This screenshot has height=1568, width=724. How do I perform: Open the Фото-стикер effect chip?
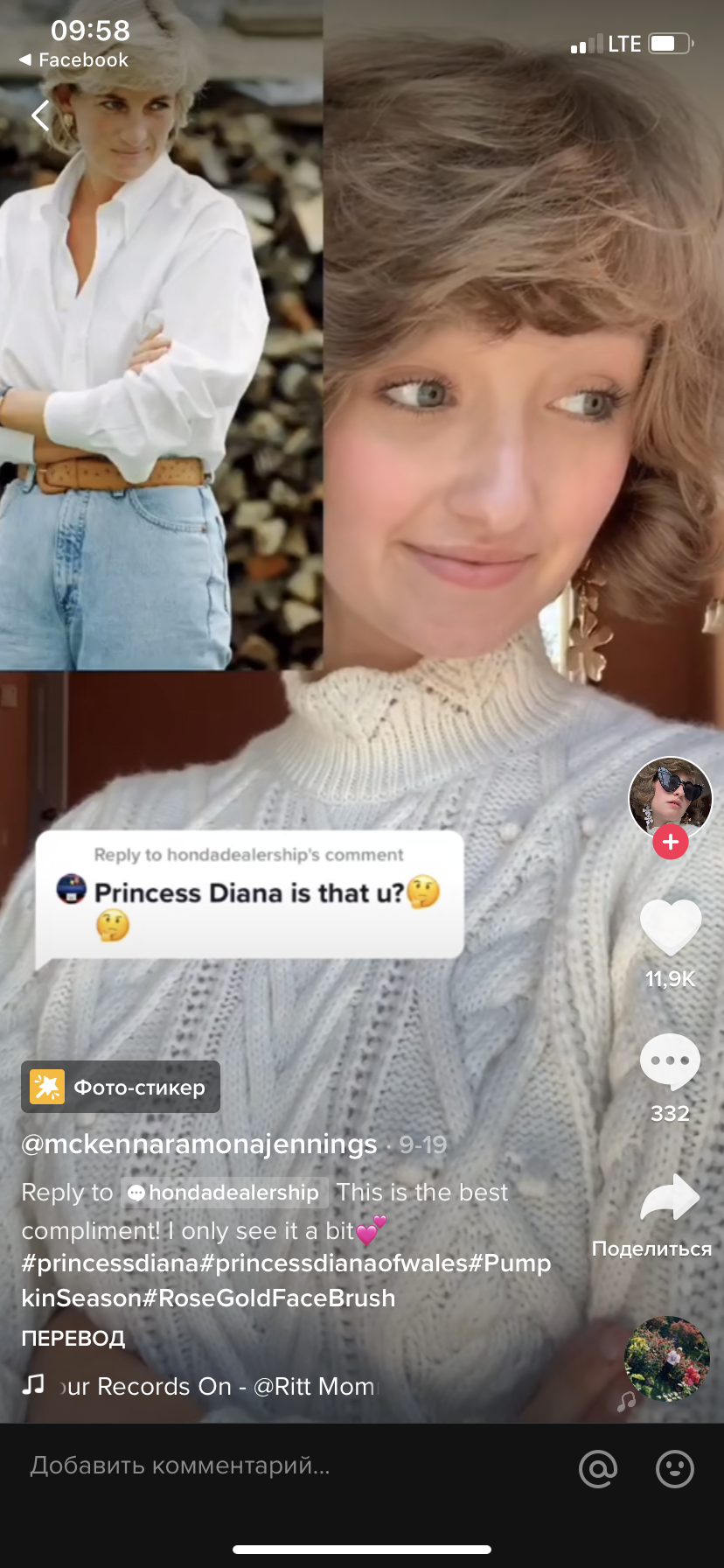click(x=121, y=1087)
